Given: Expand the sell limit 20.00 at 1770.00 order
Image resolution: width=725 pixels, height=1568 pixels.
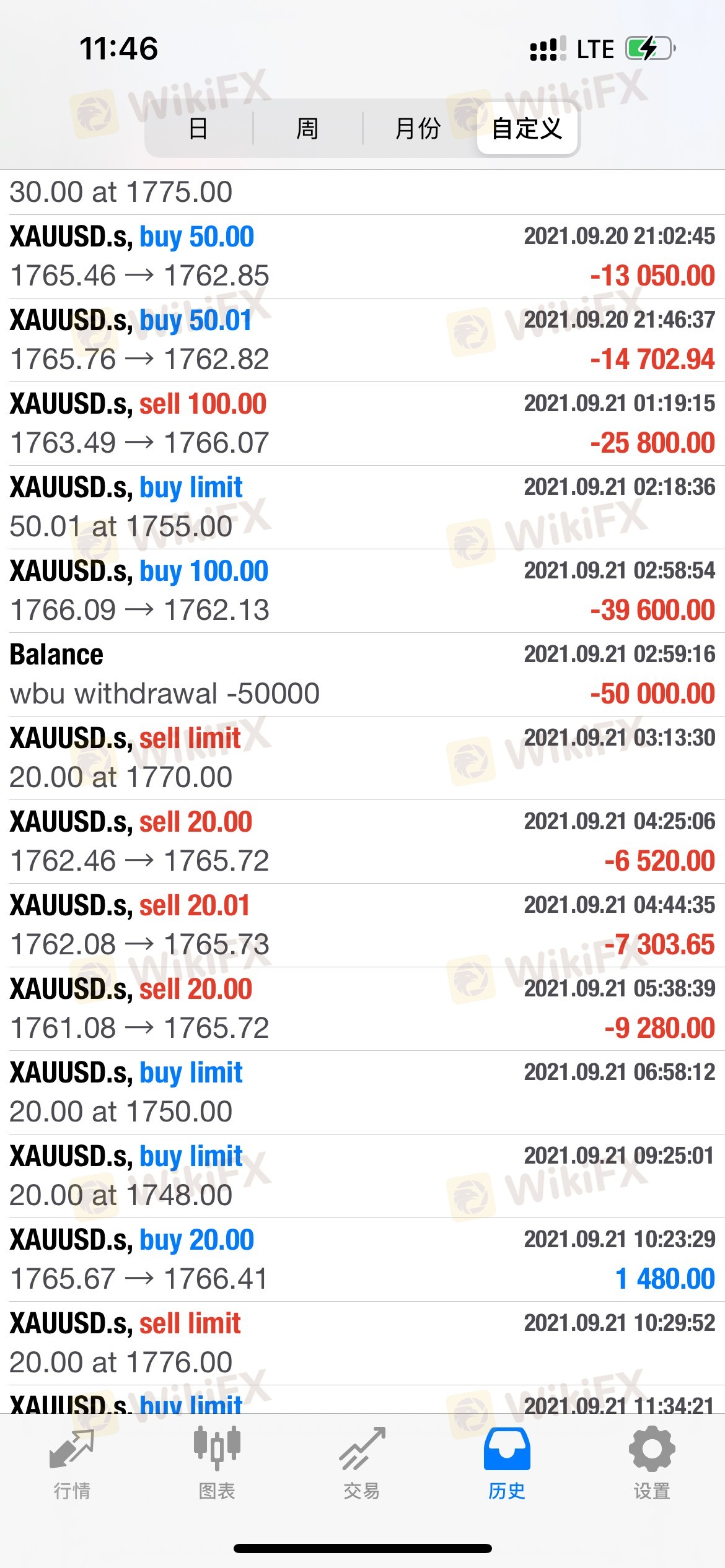Looking at the screenshot, I should pyautogui.click(x=362, y=758).
